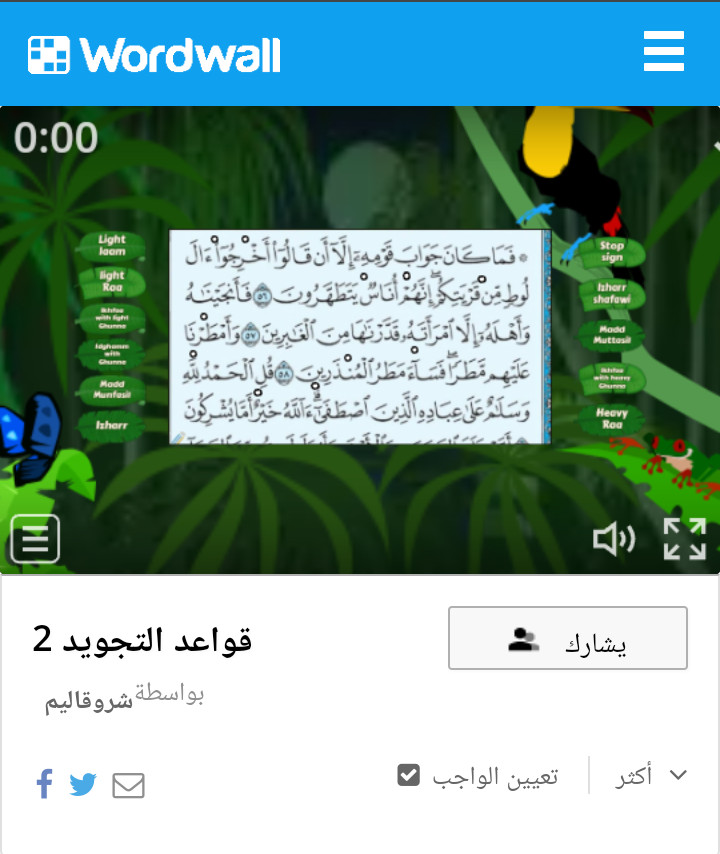Image resolution: width=720 pixels, height=854 pixels.
Task: Select تعيين الواجب to set assignment
Action: pyautogui.click(x=478, y=776)
